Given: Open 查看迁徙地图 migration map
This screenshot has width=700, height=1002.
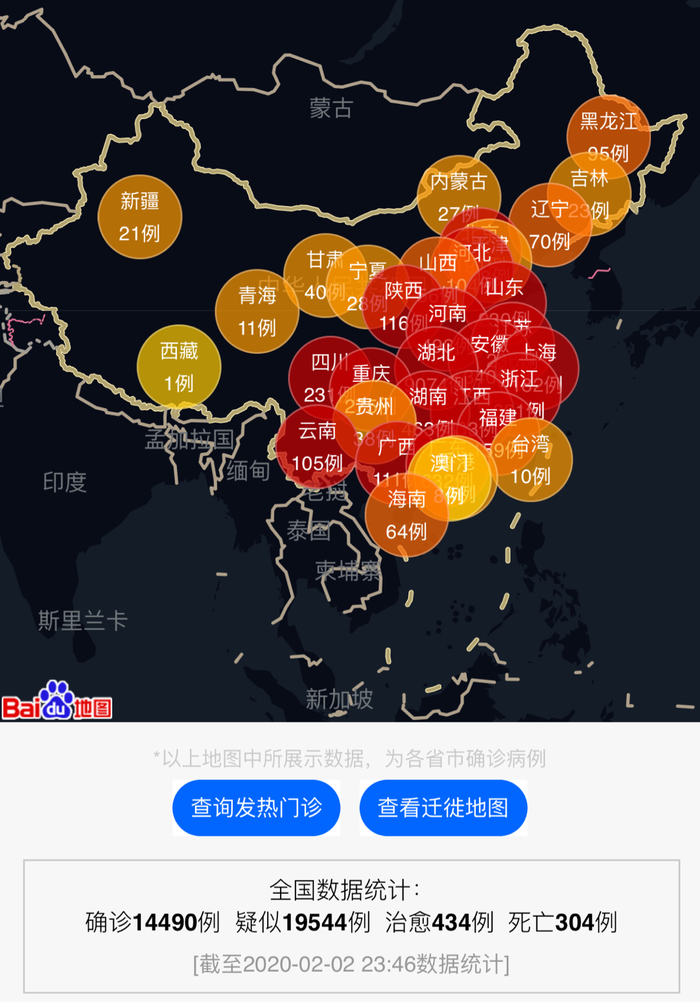Looking at the screenshot, I should tap(443, 807).
